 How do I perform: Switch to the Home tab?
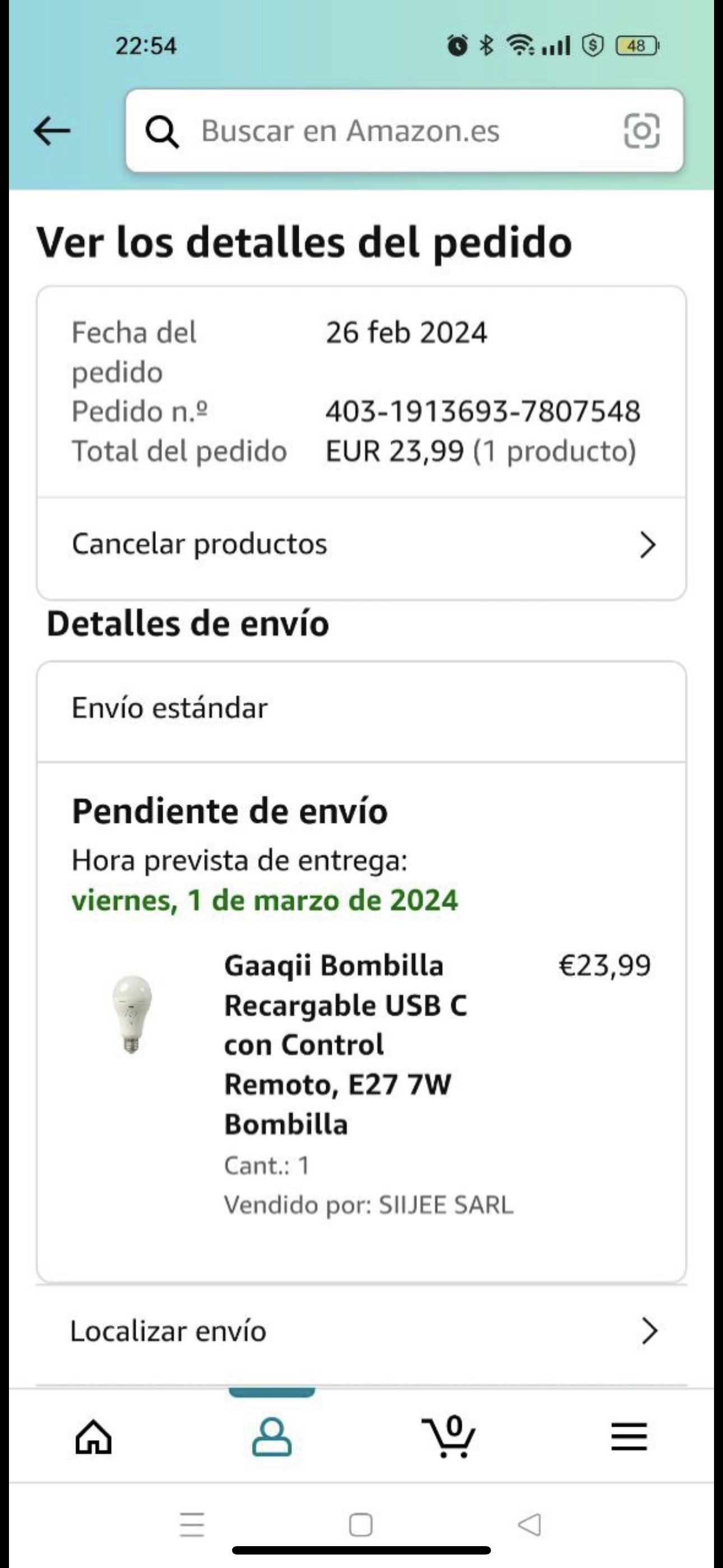click(x=93, y=1438)
